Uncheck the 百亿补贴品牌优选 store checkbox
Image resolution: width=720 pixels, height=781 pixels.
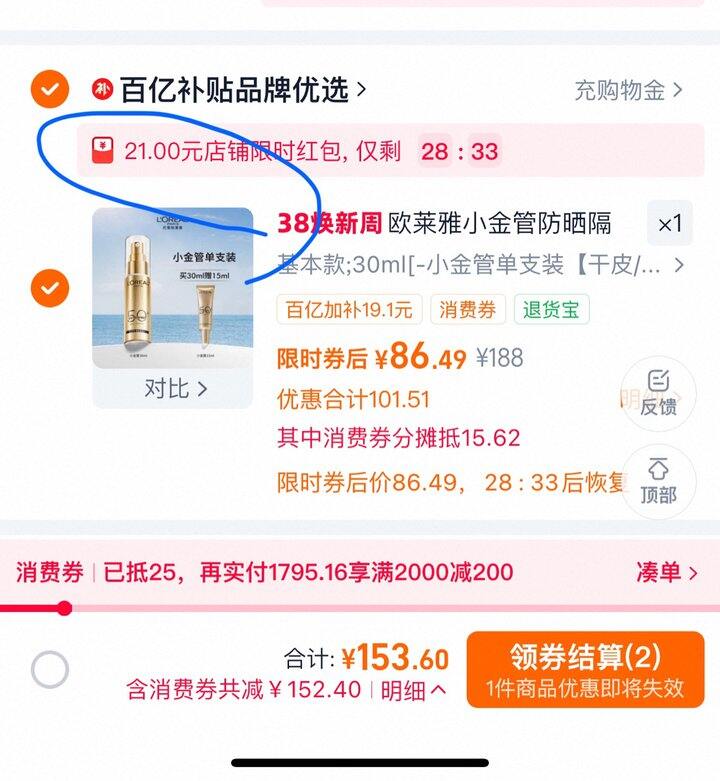click(49, 90)
